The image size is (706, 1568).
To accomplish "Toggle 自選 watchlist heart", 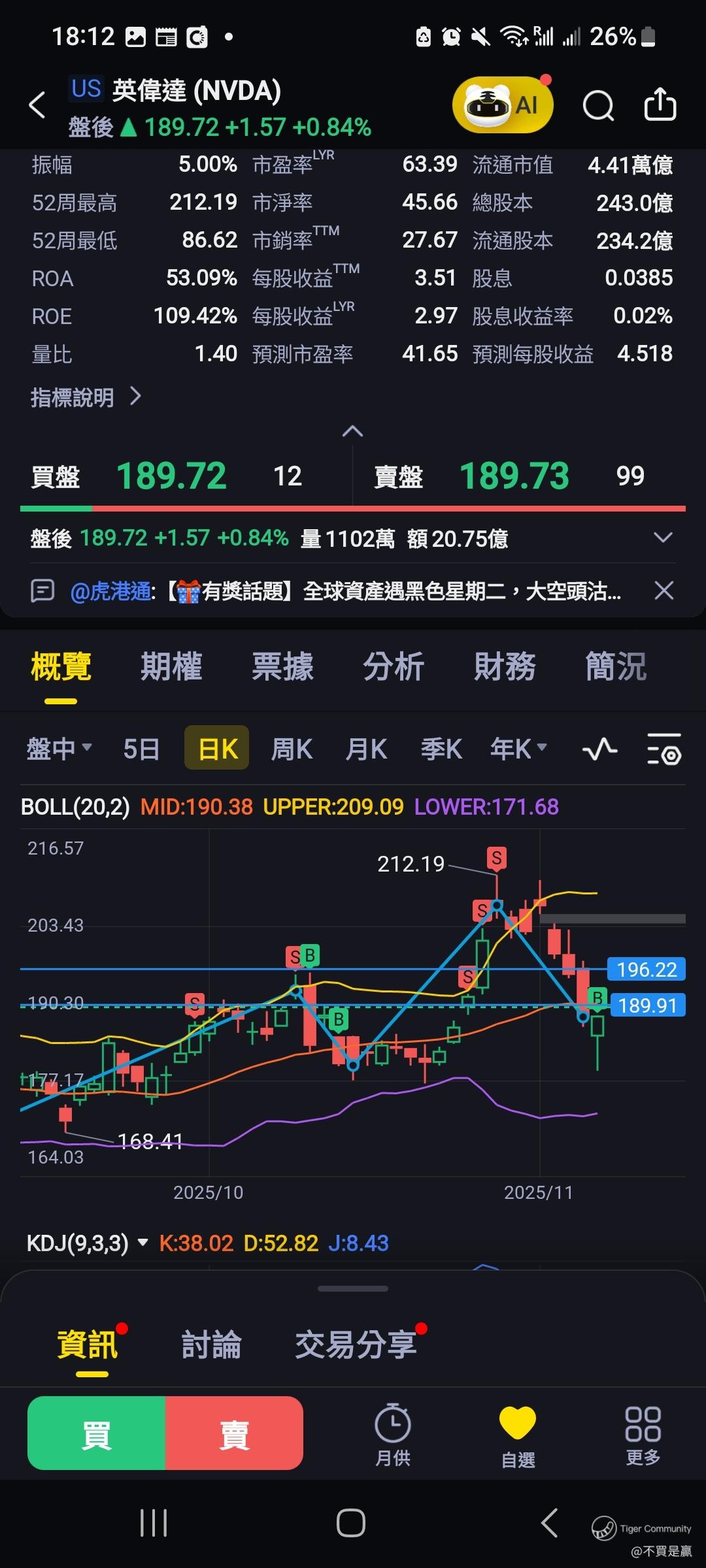I will [x=518, y=1433].
